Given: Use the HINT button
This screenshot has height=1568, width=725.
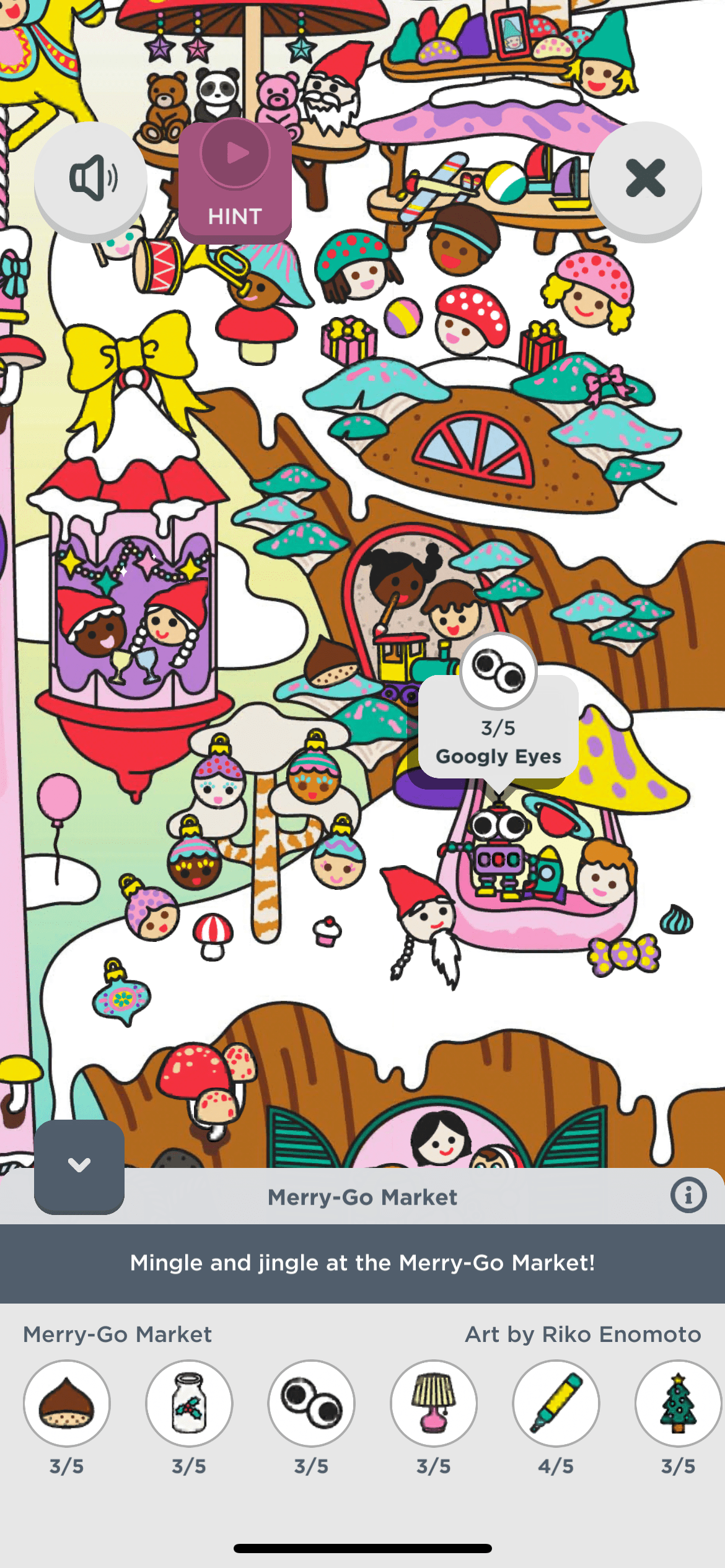Looking at the screenshot, I should click(x=235, y=181).
